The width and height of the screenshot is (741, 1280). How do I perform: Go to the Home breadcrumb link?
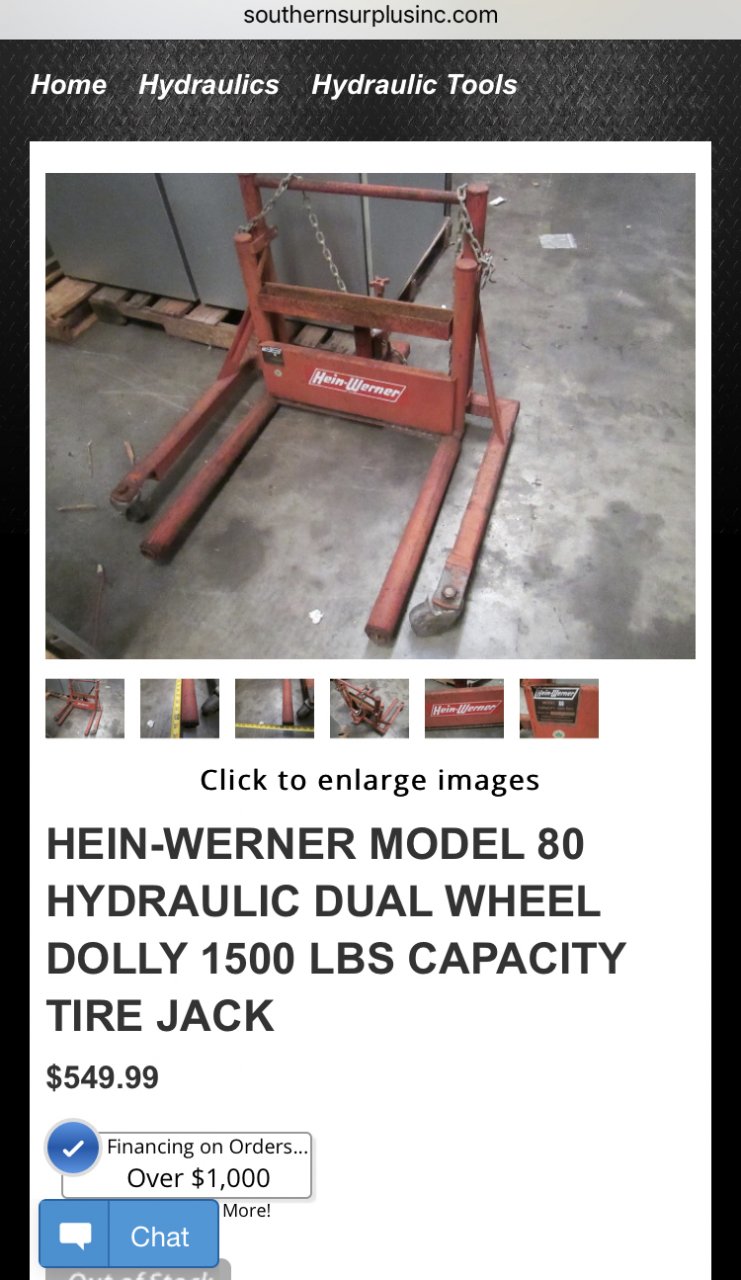point(68,85)
